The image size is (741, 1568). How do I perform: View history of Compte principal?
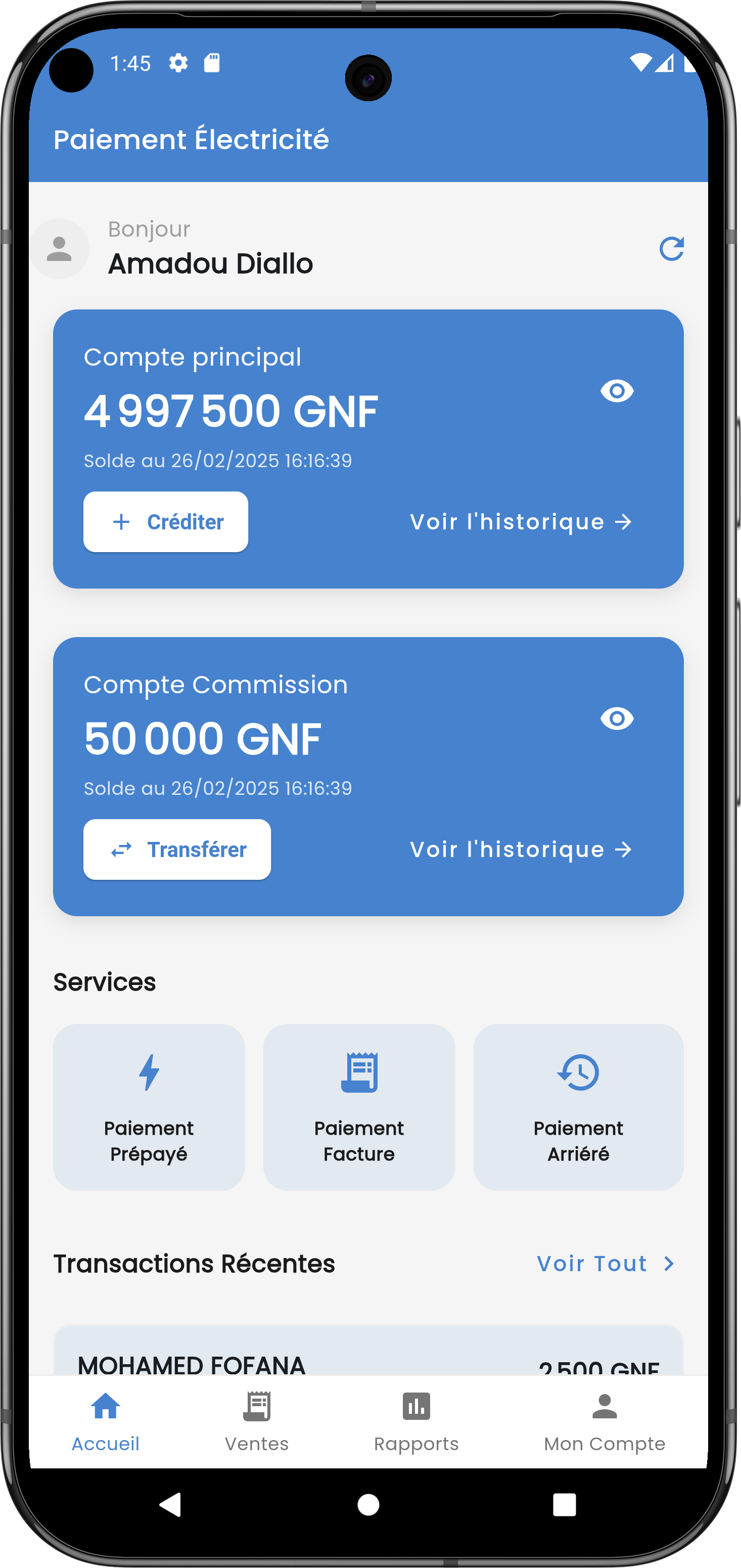coord(521,522)
